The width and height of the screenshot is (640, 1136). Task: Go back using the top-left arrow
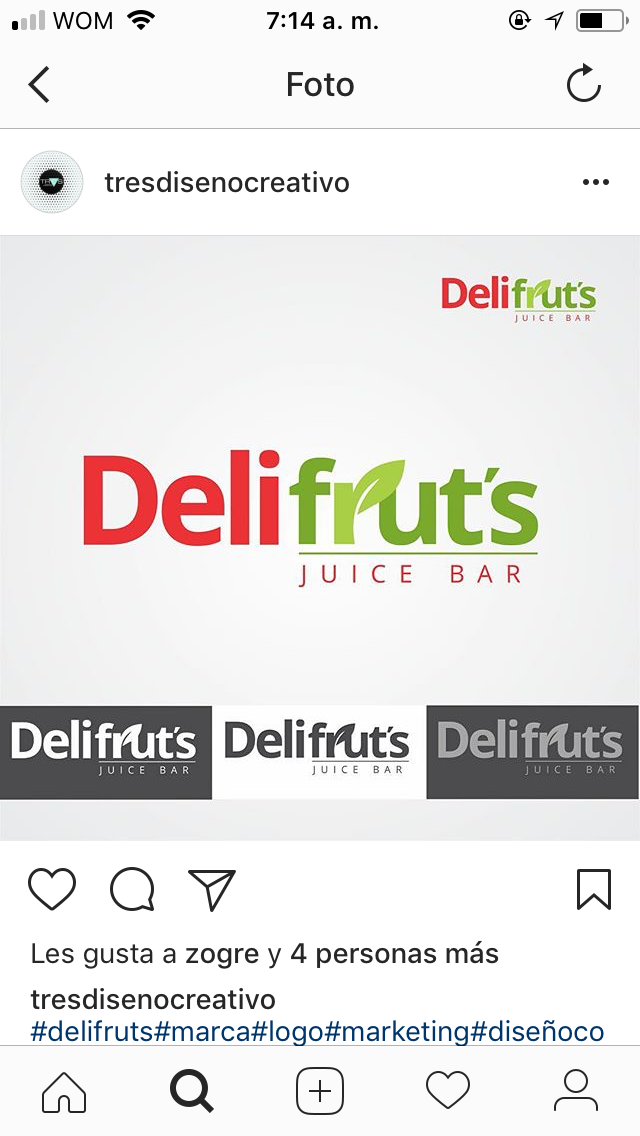pos(40,85)
